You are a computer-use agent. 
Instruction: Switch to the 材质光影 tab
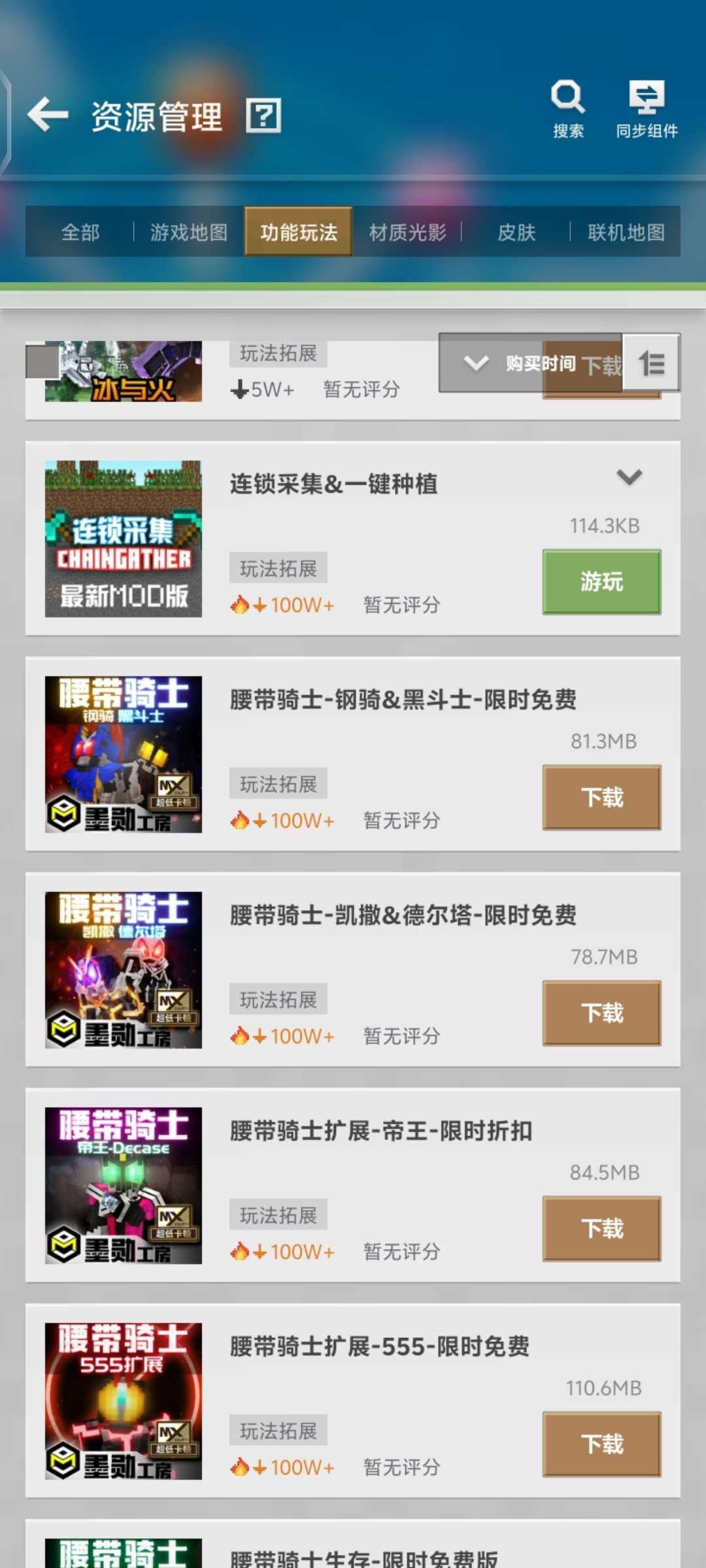(x=409, y=232)
